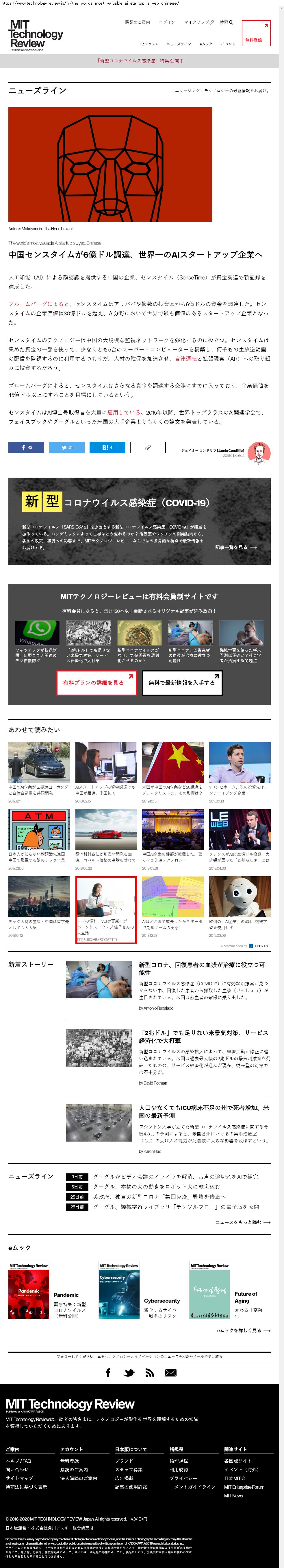Image resolution: width=284 pixels, height=1568 pixels.
Task: Open the ログイン login link
Action: click(167, 22)
